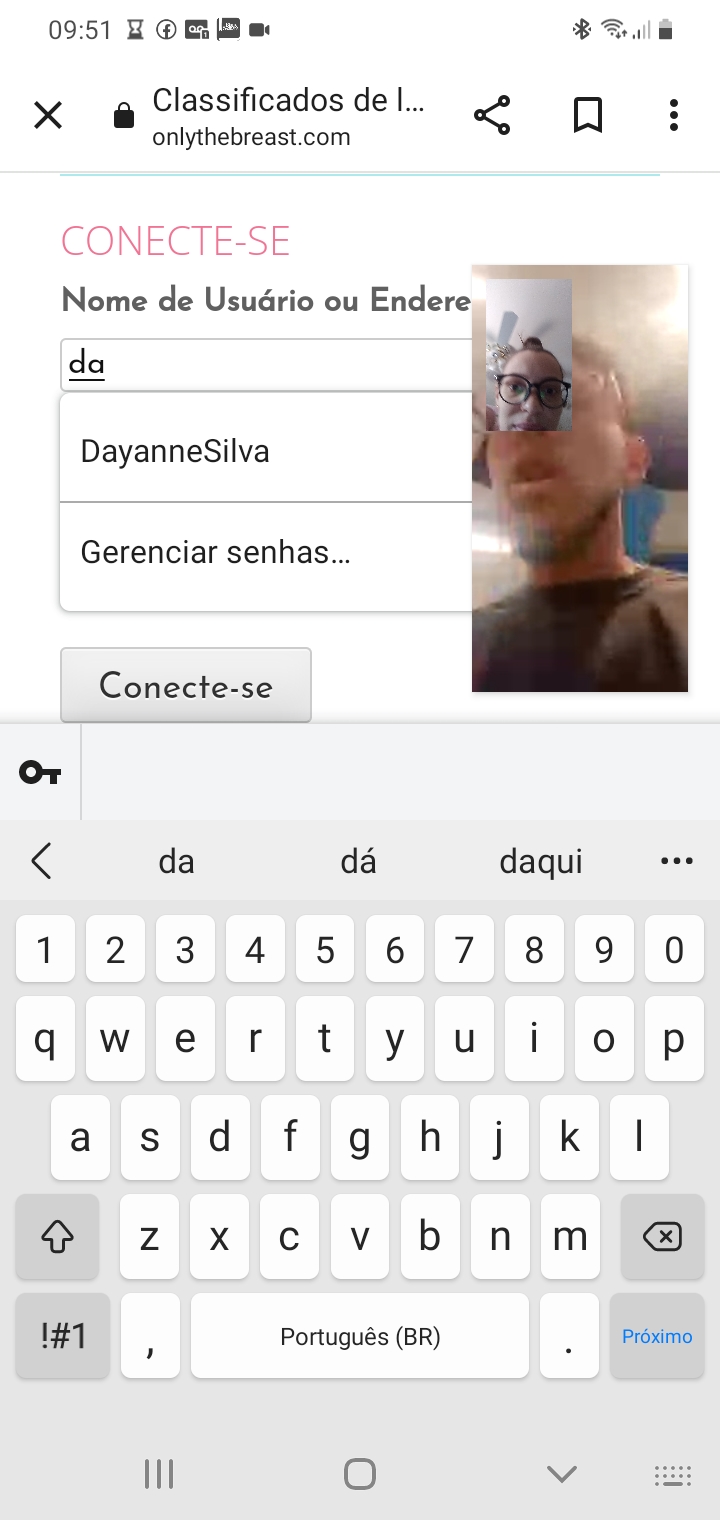Image resolution: width=720 pixels, height=1520 pixels.
Task: Switch to symbols keyboard with !#1
Action: 63,1336
